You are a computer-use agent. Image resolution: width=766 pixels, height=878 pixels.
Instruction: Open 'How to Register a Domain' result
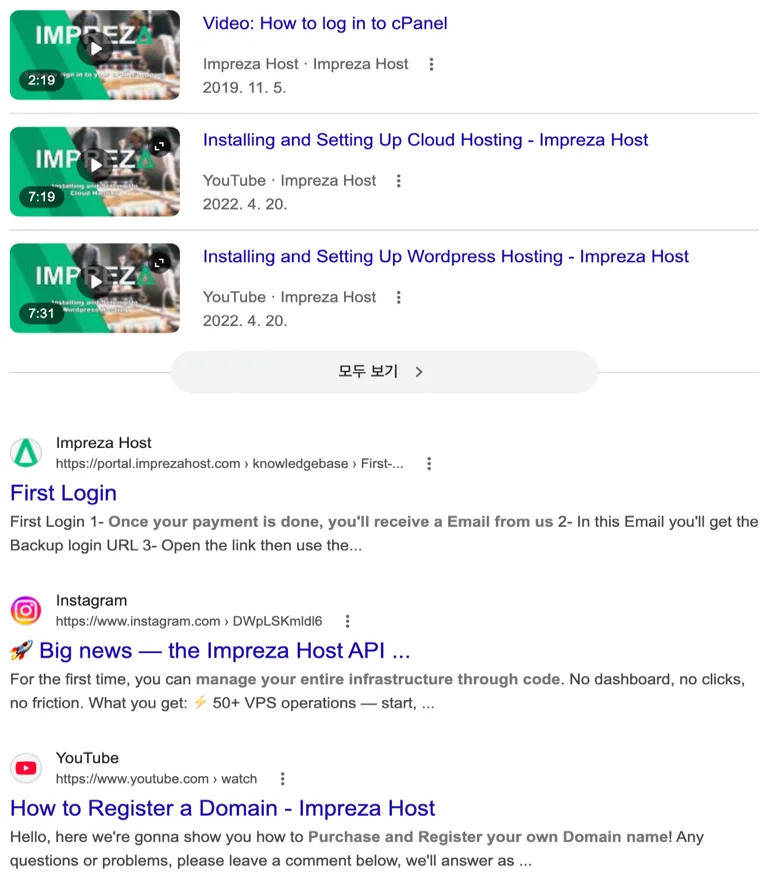click(x=223, y=809)
